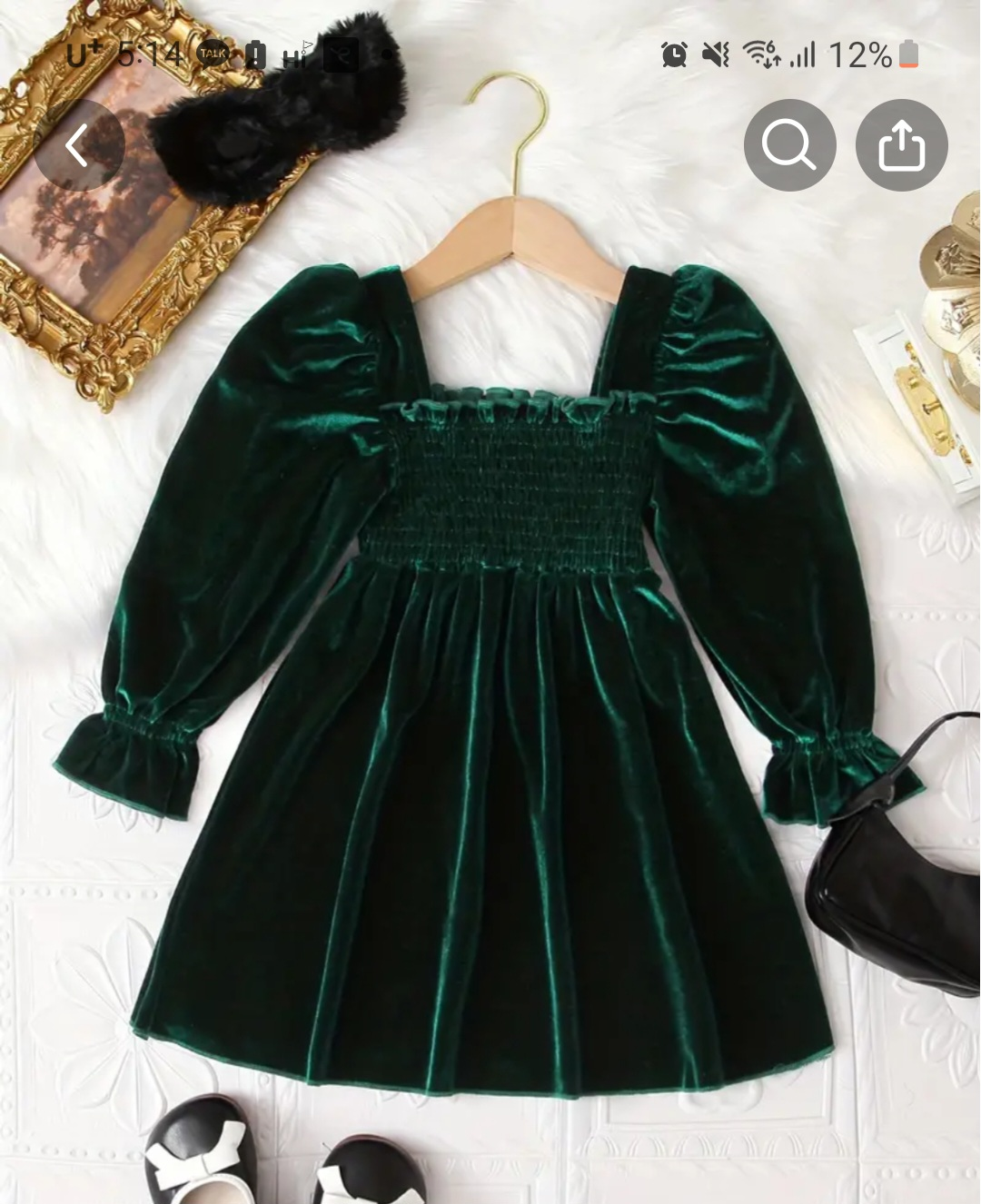Share this product

point(901,145)
